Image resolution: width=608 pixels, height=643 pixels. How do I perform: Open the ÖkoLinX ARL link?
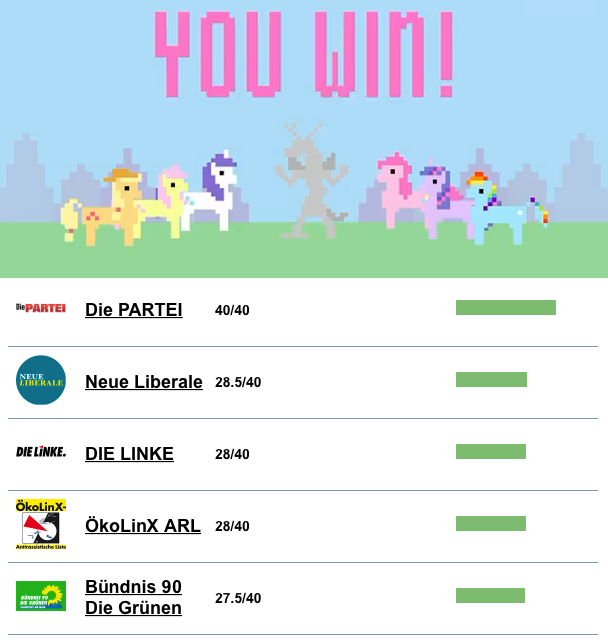[142, 526]
